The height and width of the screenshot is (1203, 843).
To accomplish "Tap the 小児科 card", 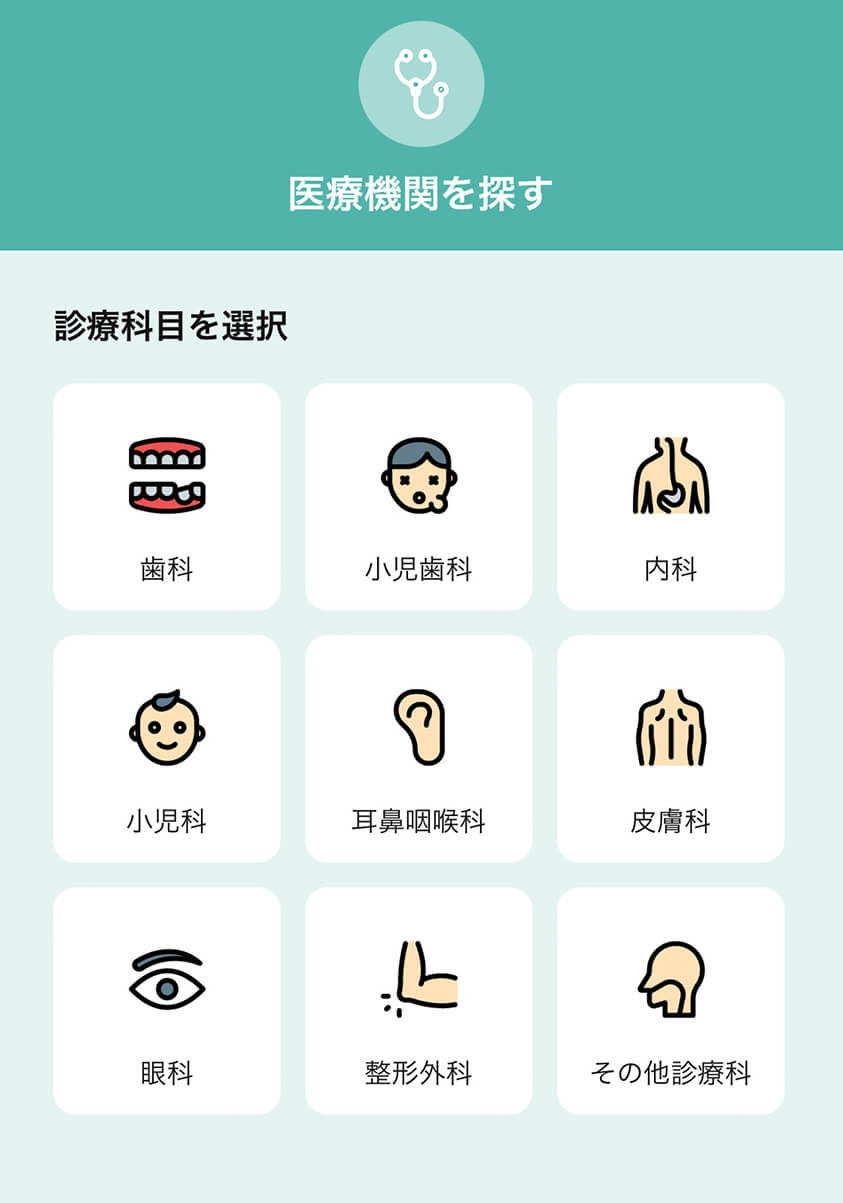I will click(x=167, y=749).
